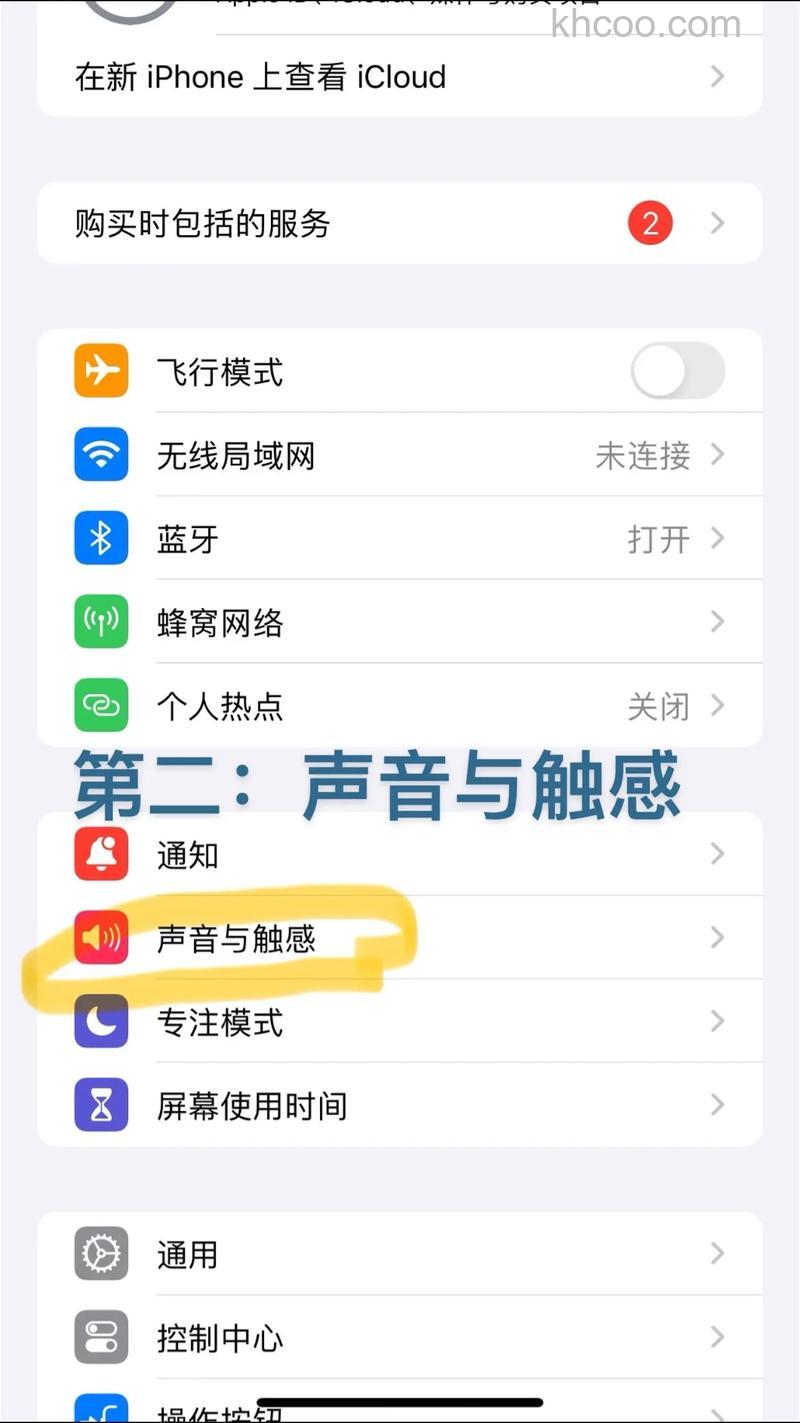Image resolution: width=800 pixels, height=1423 pixels.
Task: Expand the 无线局域网 row showing 未连接
Action: [x=400, y=455]
